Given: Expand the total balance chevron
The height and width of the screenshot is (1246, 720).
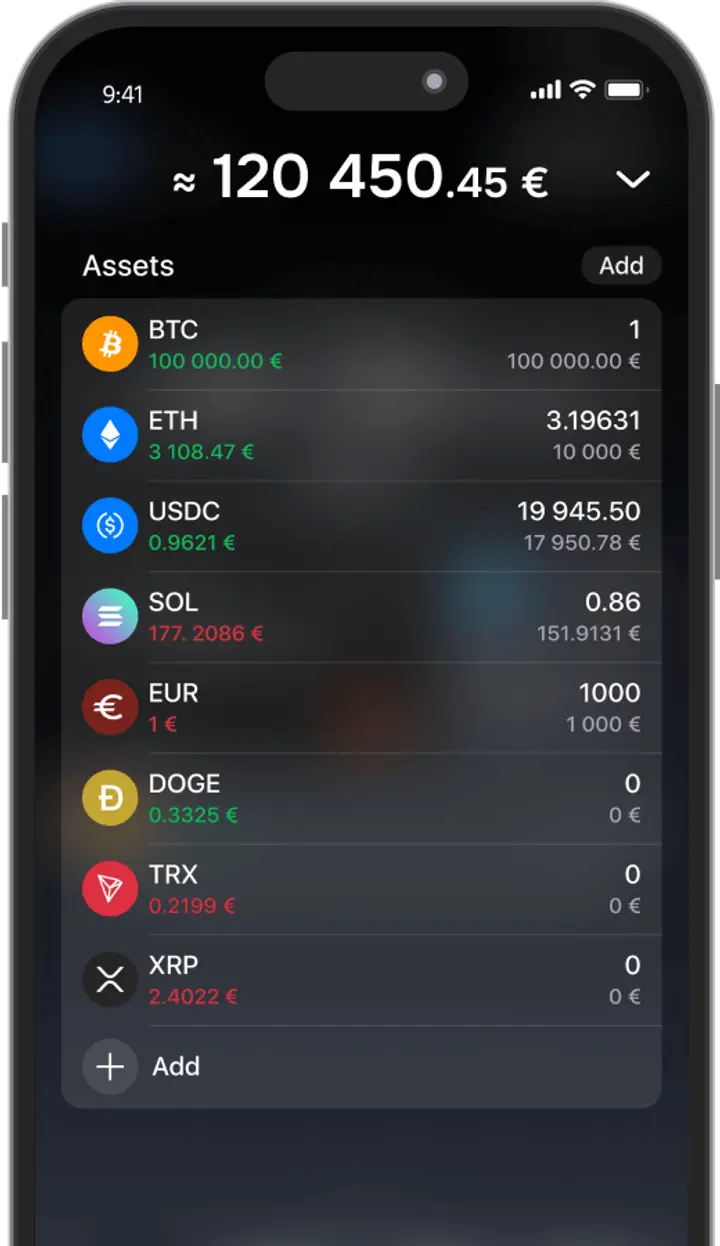Looking at the screenshot, I should pyautogui.click(x=633, y=180).
